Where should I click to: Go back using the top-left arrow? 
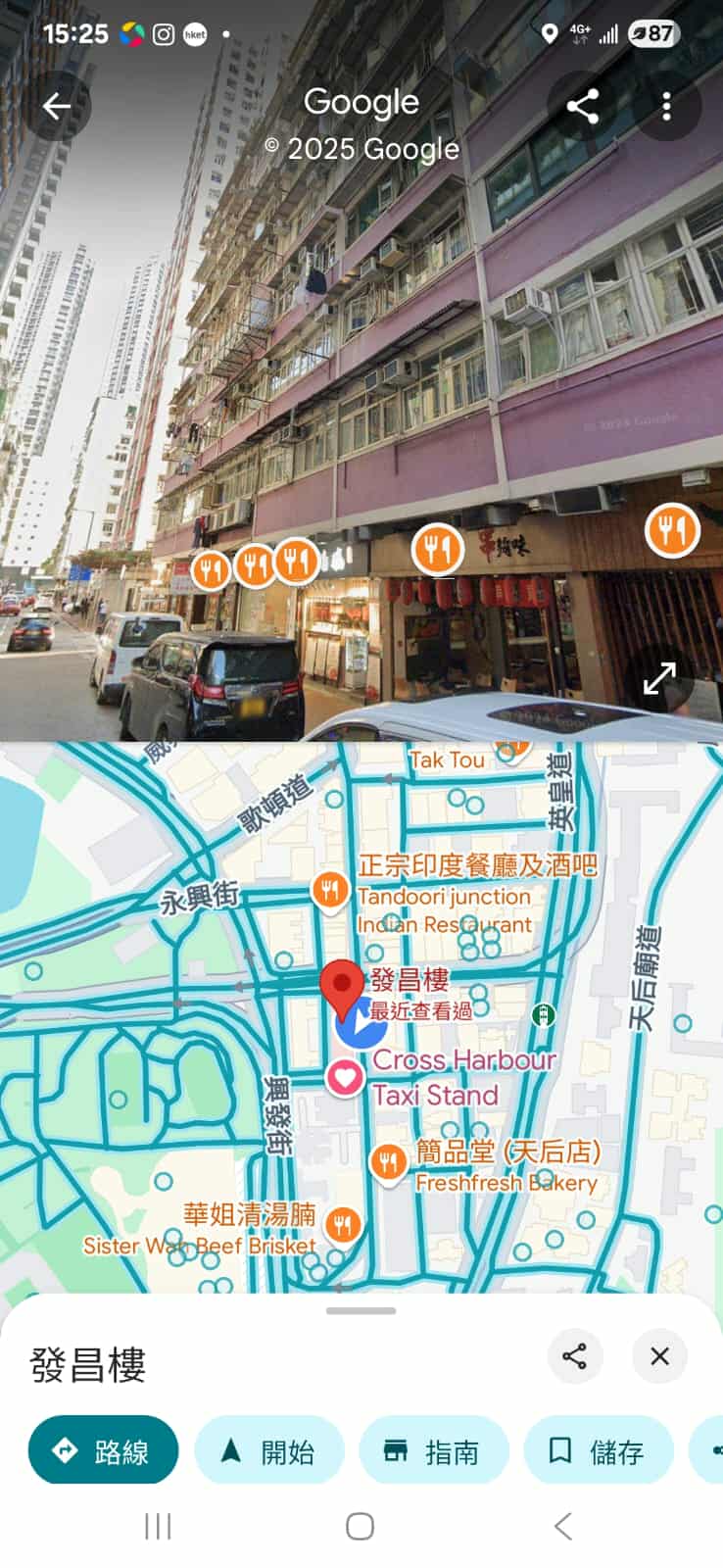click(x=57, y=106)
